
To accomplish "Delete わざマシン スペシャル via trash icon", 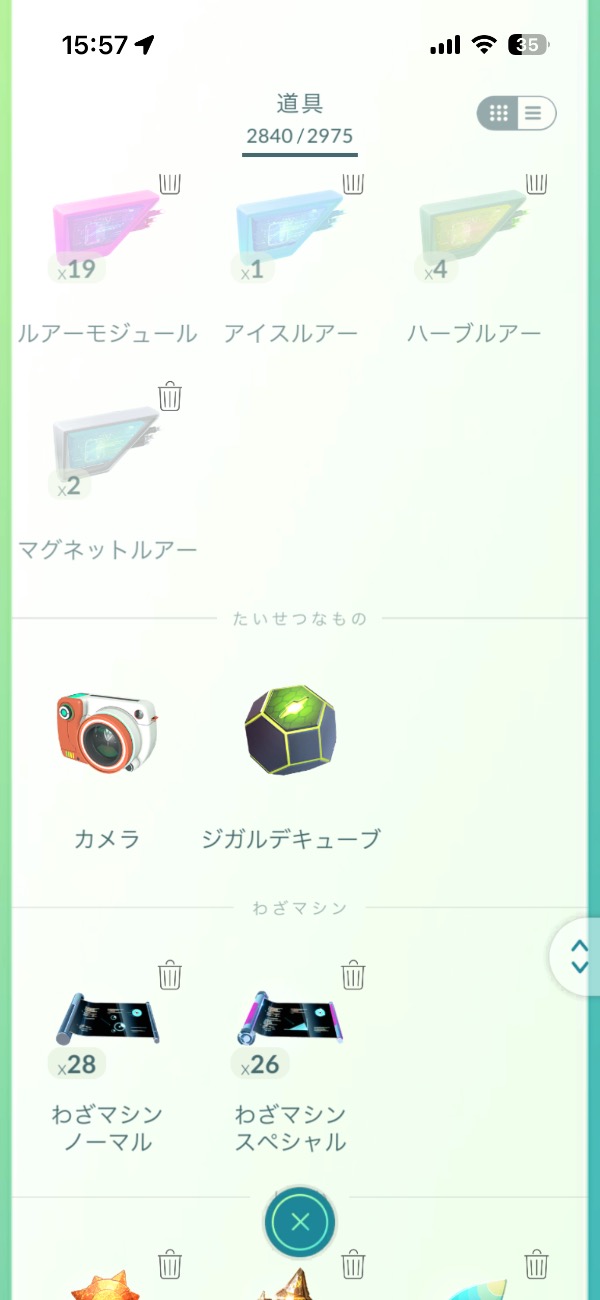I will (353, 973).
